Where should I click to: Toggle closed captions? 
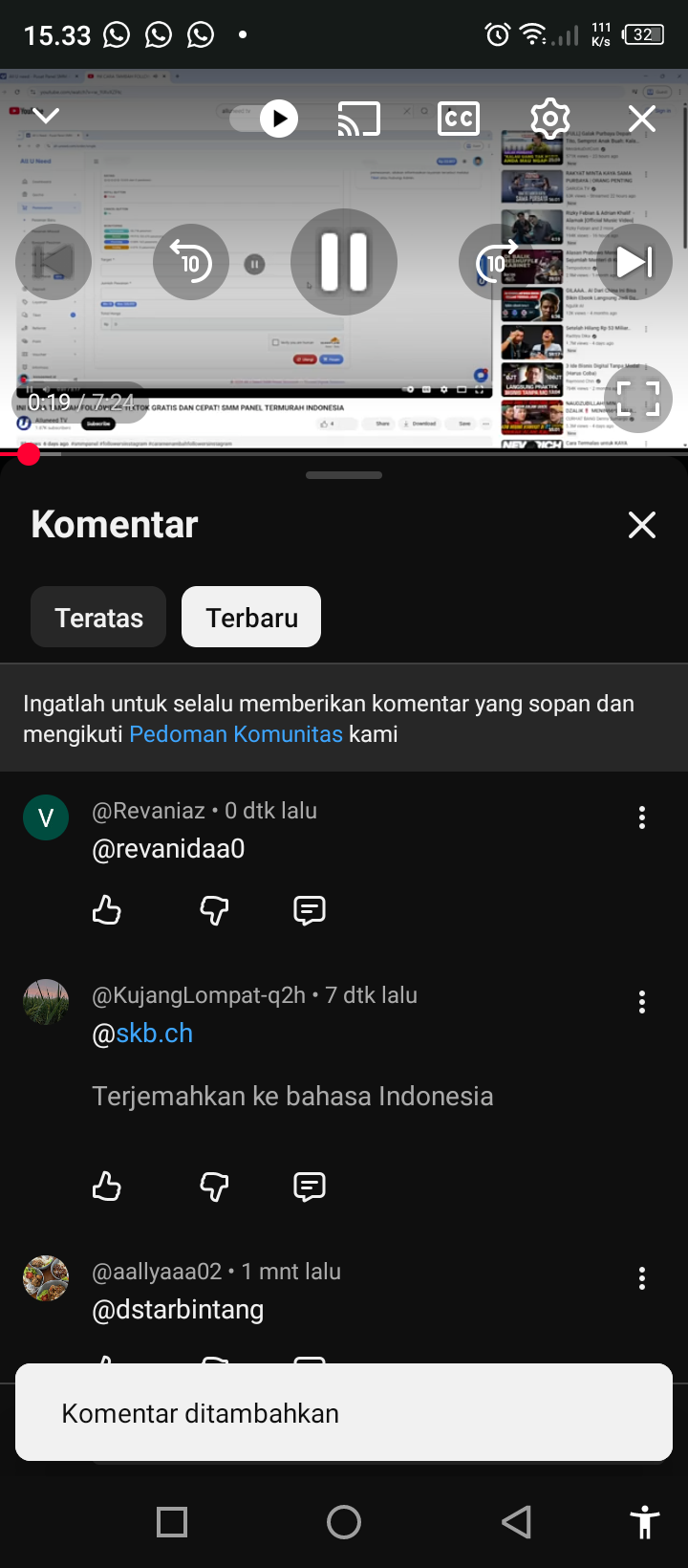pyautogui.click(x=459, y=119)
